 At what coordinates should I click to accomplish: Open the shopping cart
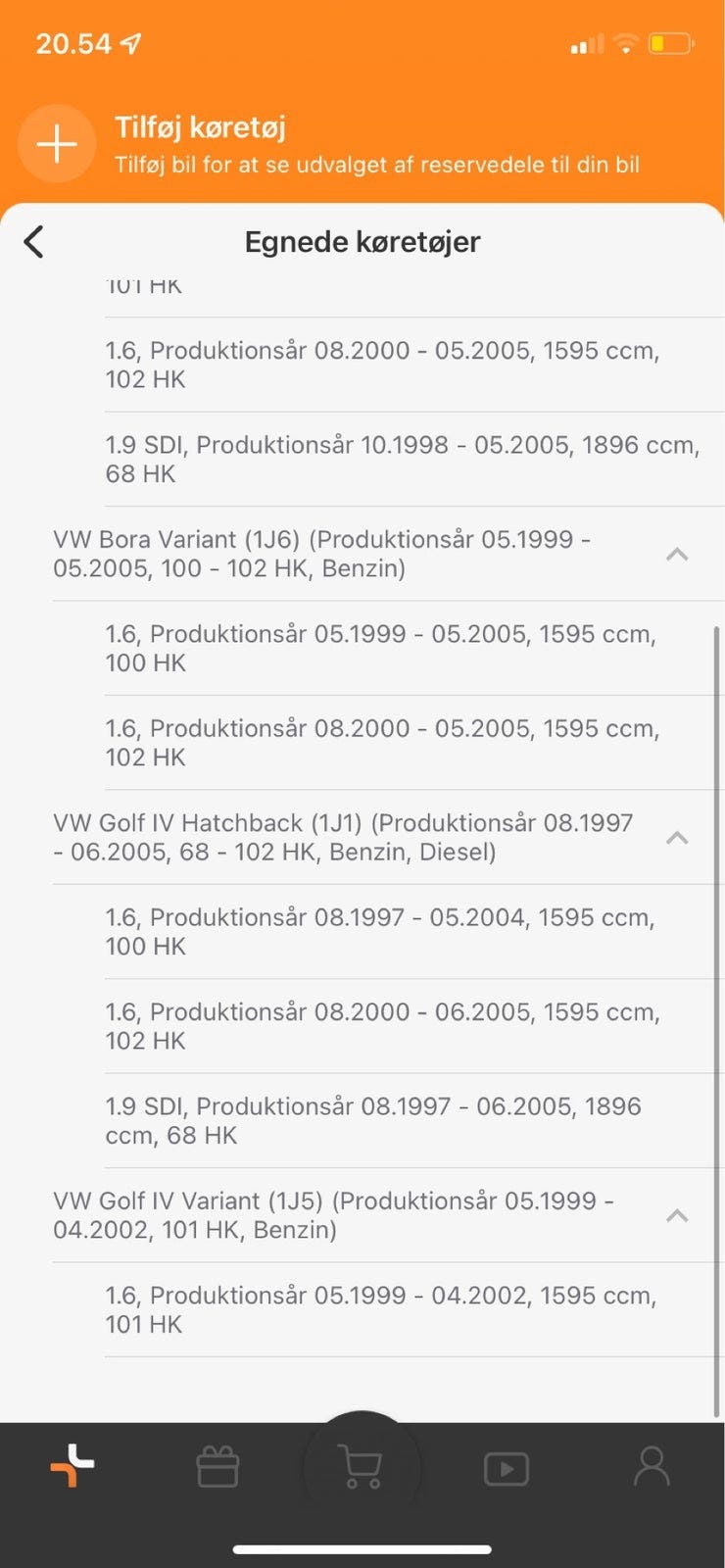click(362, 1468)
